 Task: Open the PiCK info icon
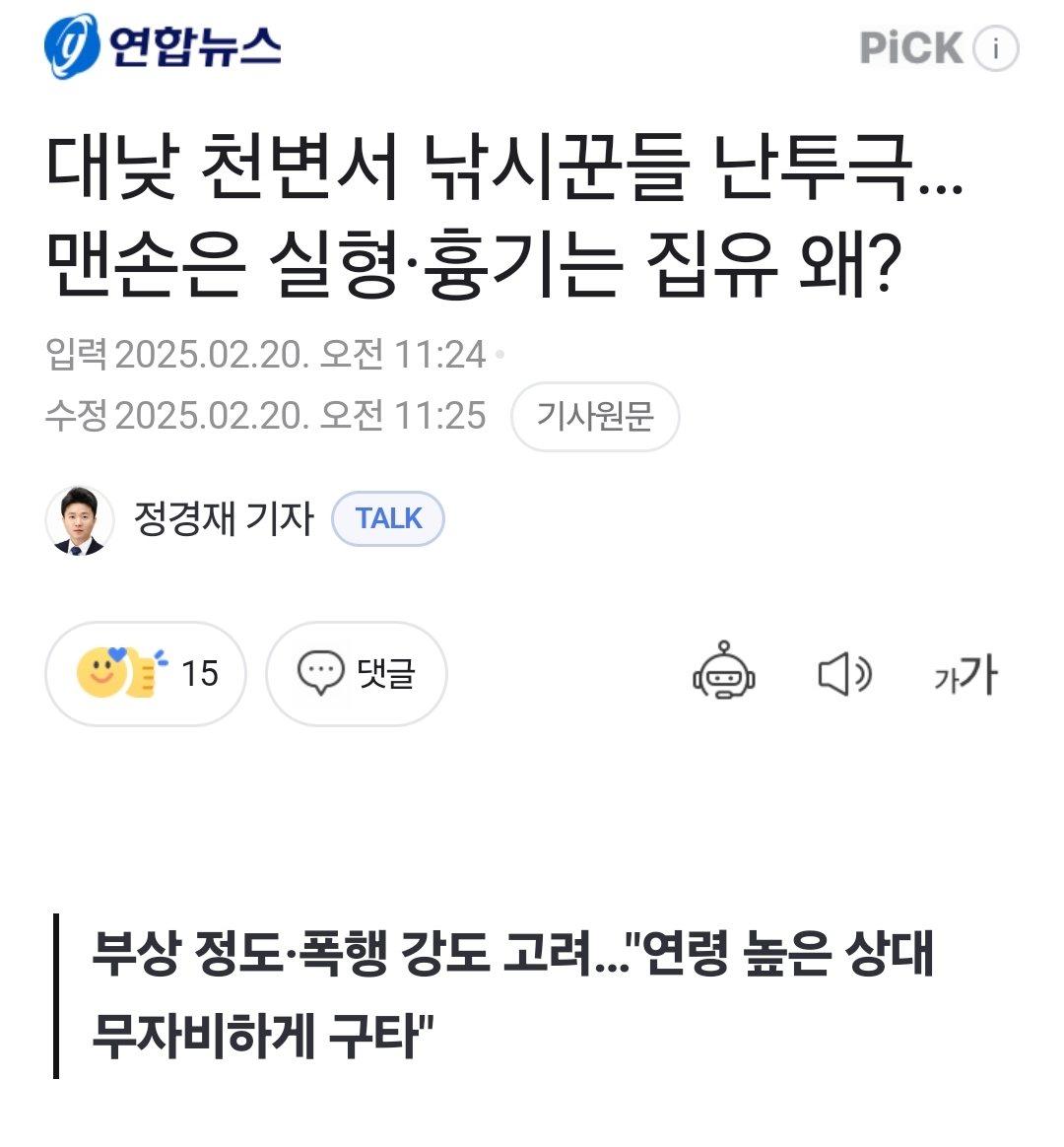click(x=995, y=48)
